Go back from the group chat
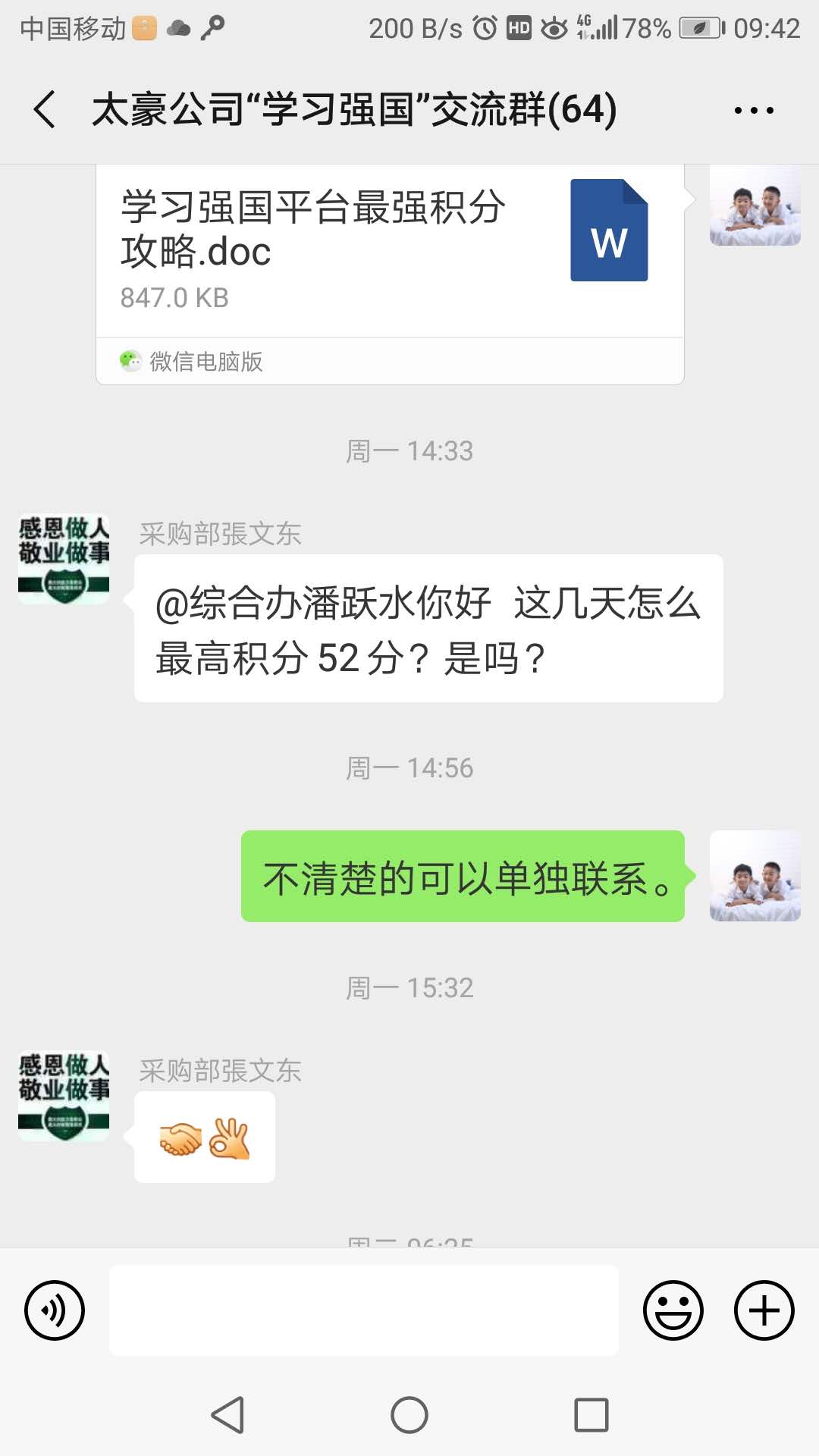819x1456 pixels. [45, 110]
